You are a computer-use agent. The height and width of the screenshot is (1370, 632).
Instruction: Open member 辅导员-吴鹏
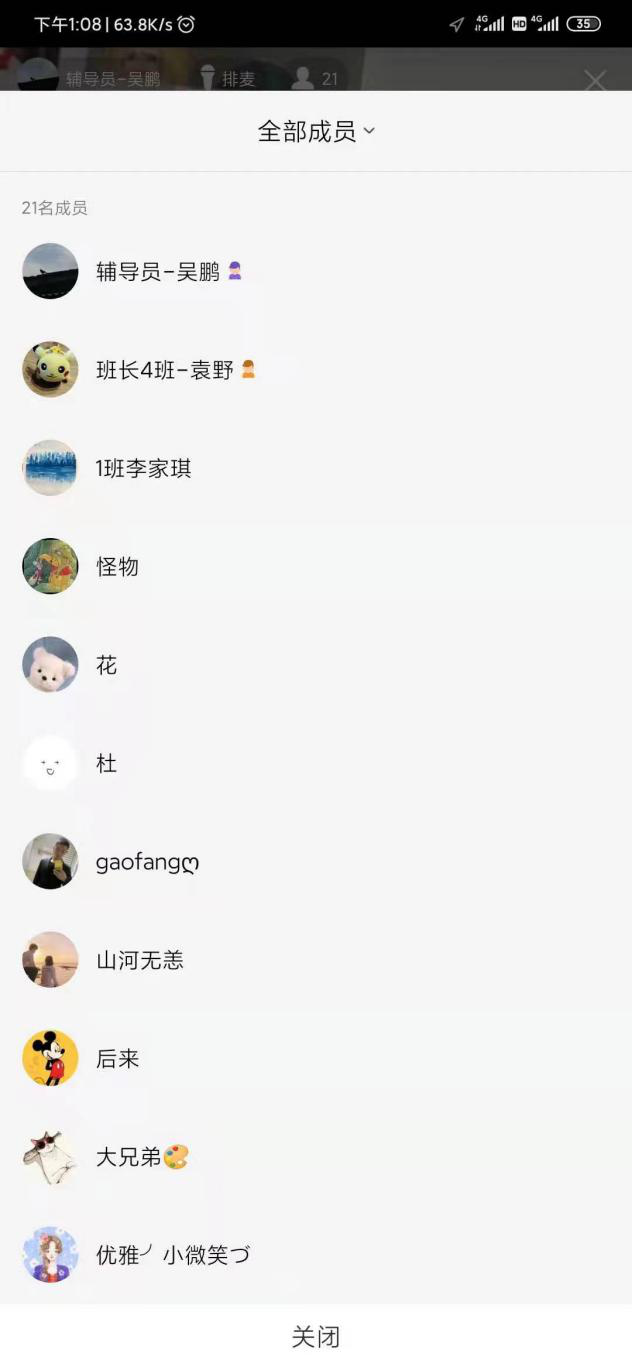coord(158,271)
